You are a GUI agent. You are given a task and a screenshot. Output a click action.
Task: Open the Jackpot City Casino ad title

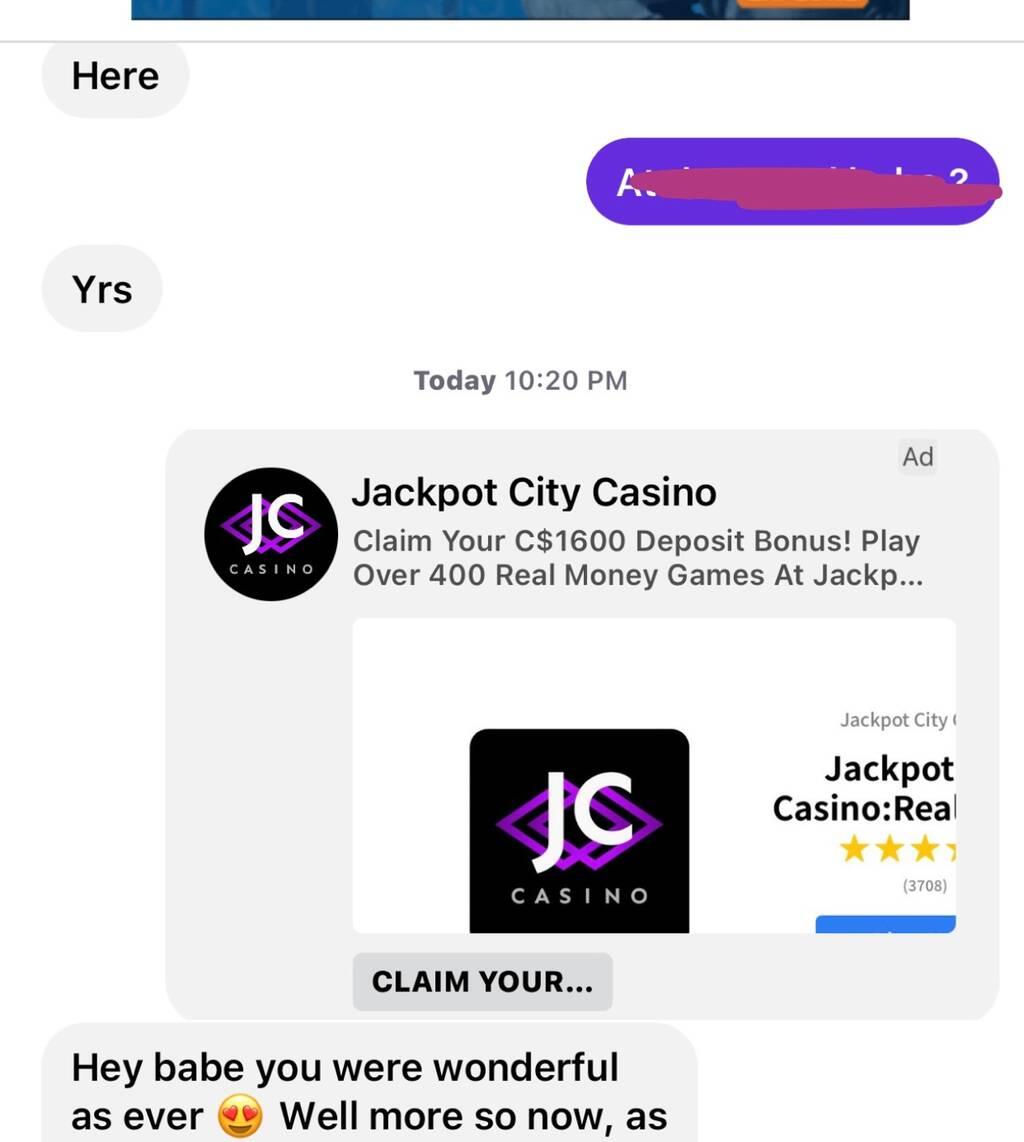coord(534,492)
